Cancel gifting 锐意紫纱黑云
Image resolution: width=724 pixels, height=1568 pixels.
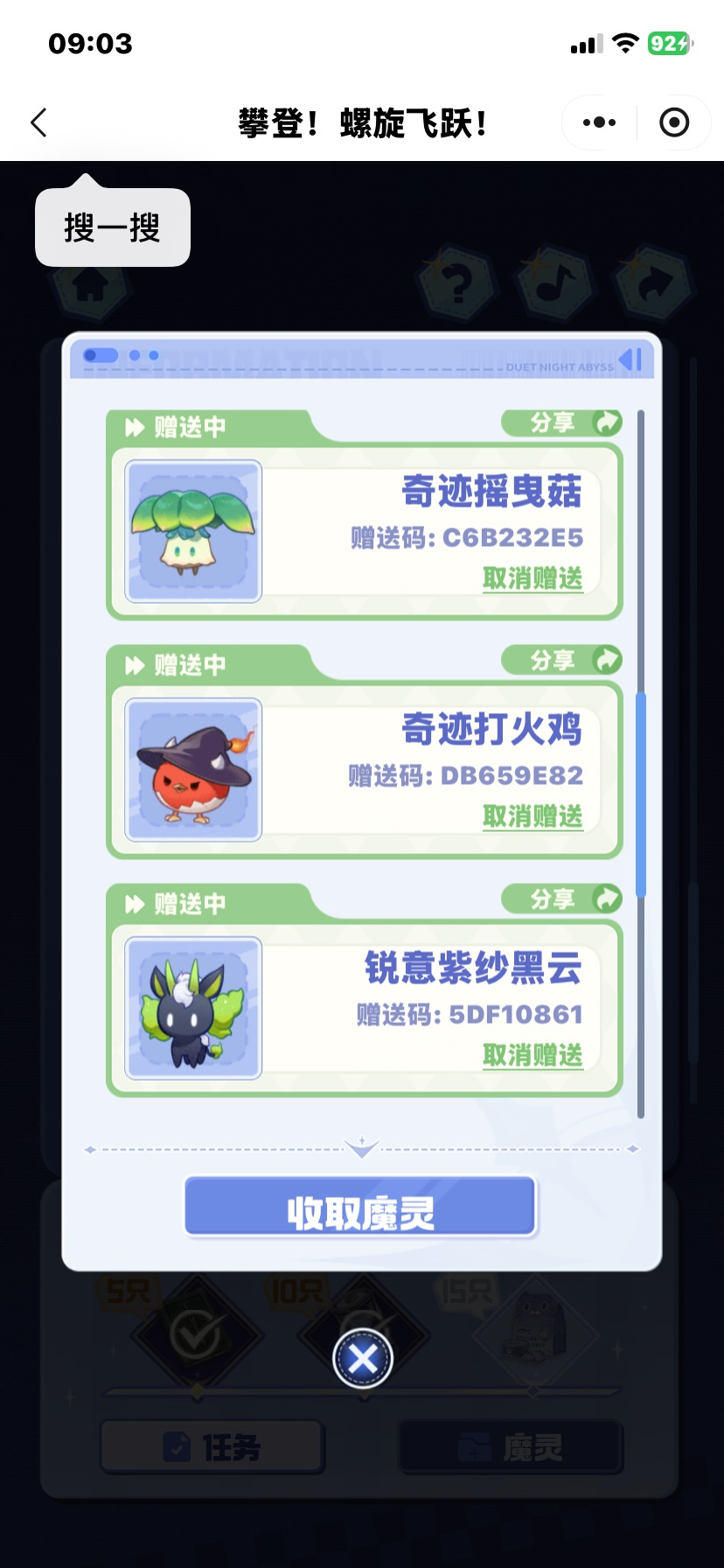(533, 1055)
